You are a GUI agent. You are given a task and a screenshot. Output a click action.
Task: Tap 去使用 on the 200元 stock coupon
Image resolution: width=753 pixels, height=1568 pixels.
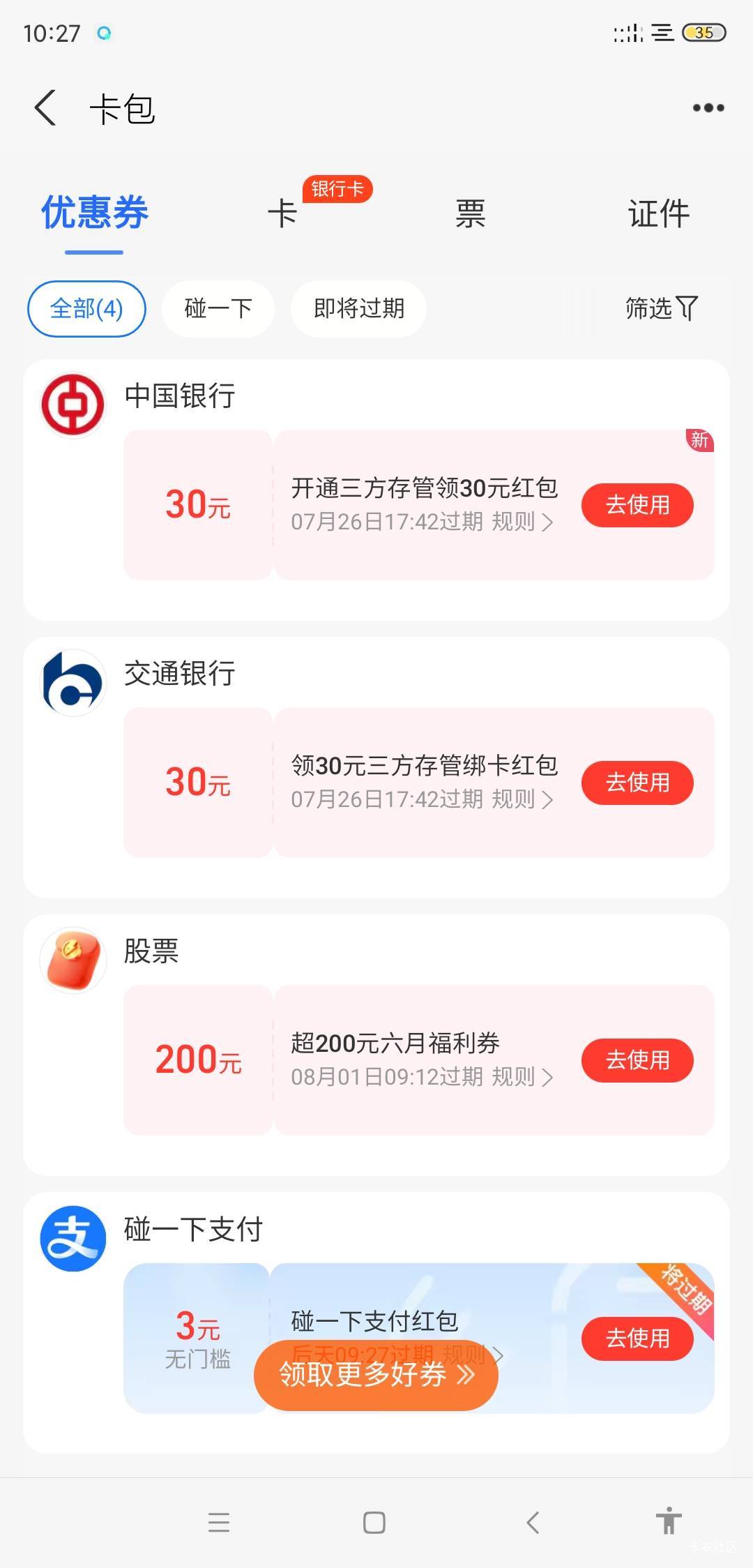pos(637,1060)
